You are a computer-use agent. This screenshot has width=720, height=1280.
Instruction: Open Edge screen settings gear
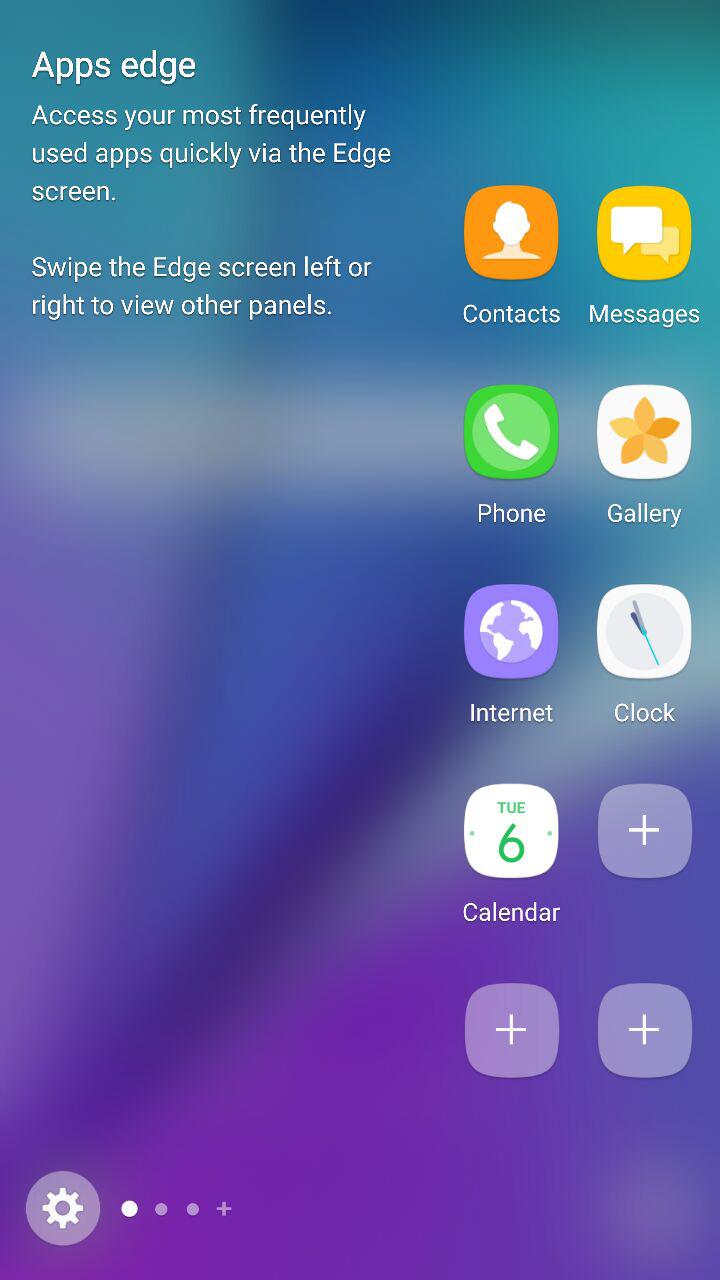63,1208
